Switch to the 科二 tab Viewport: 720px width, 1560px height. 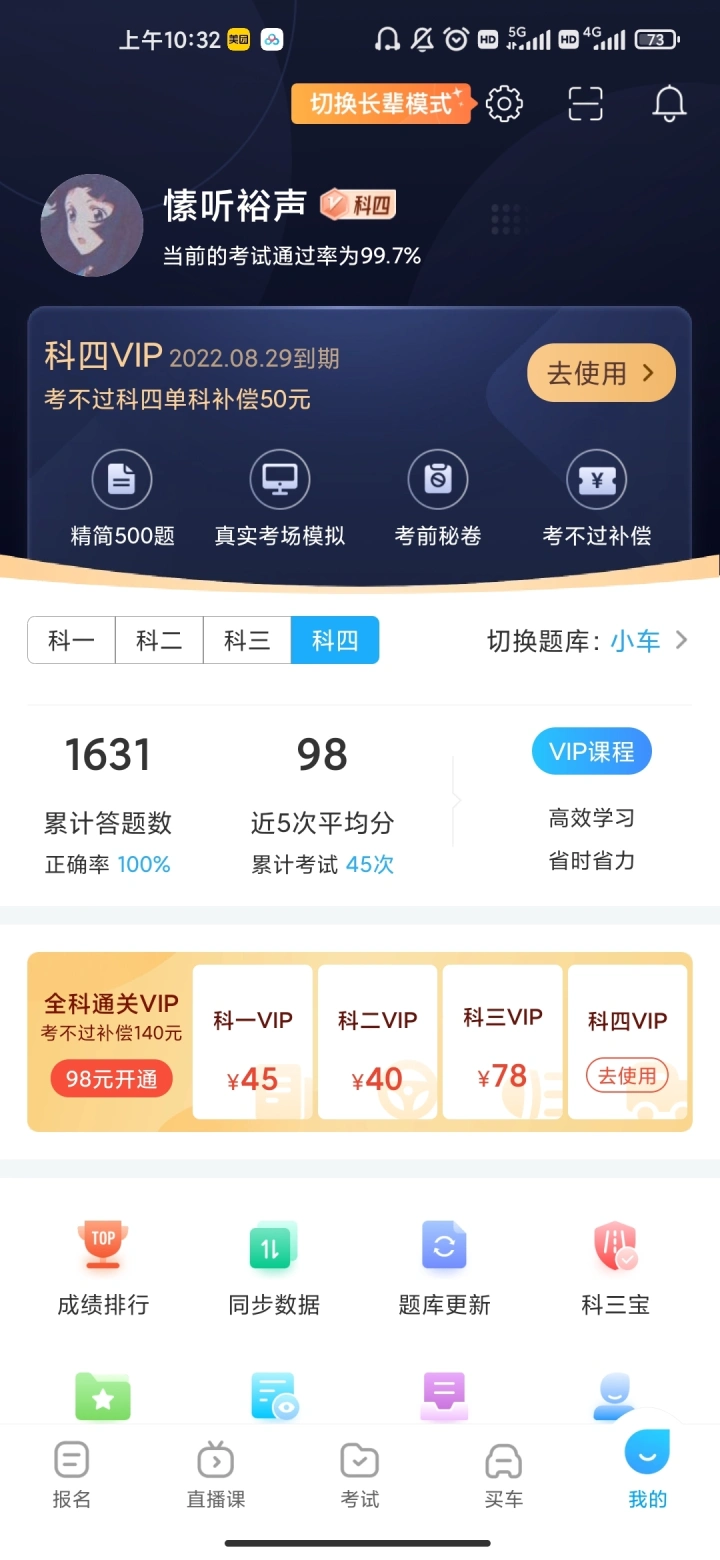pyautogui.click(x=159, y=640)
